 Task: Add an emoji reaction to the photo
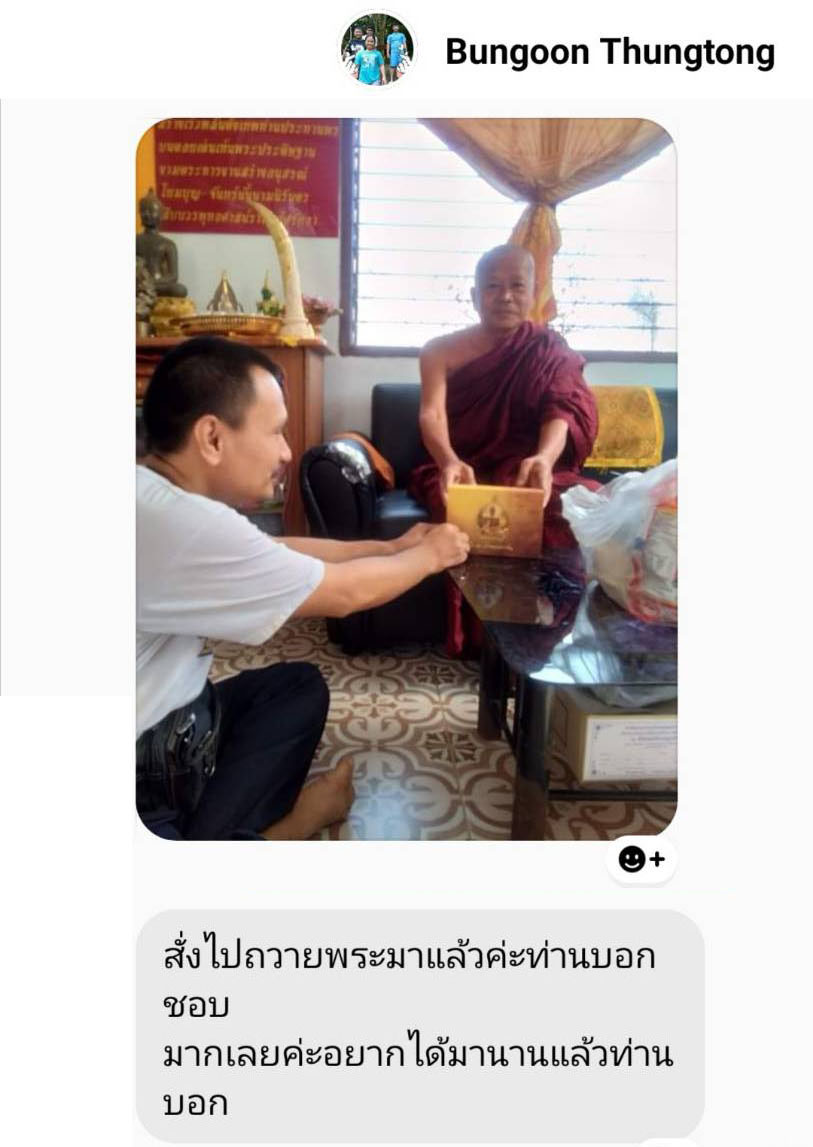pos(641,859)
